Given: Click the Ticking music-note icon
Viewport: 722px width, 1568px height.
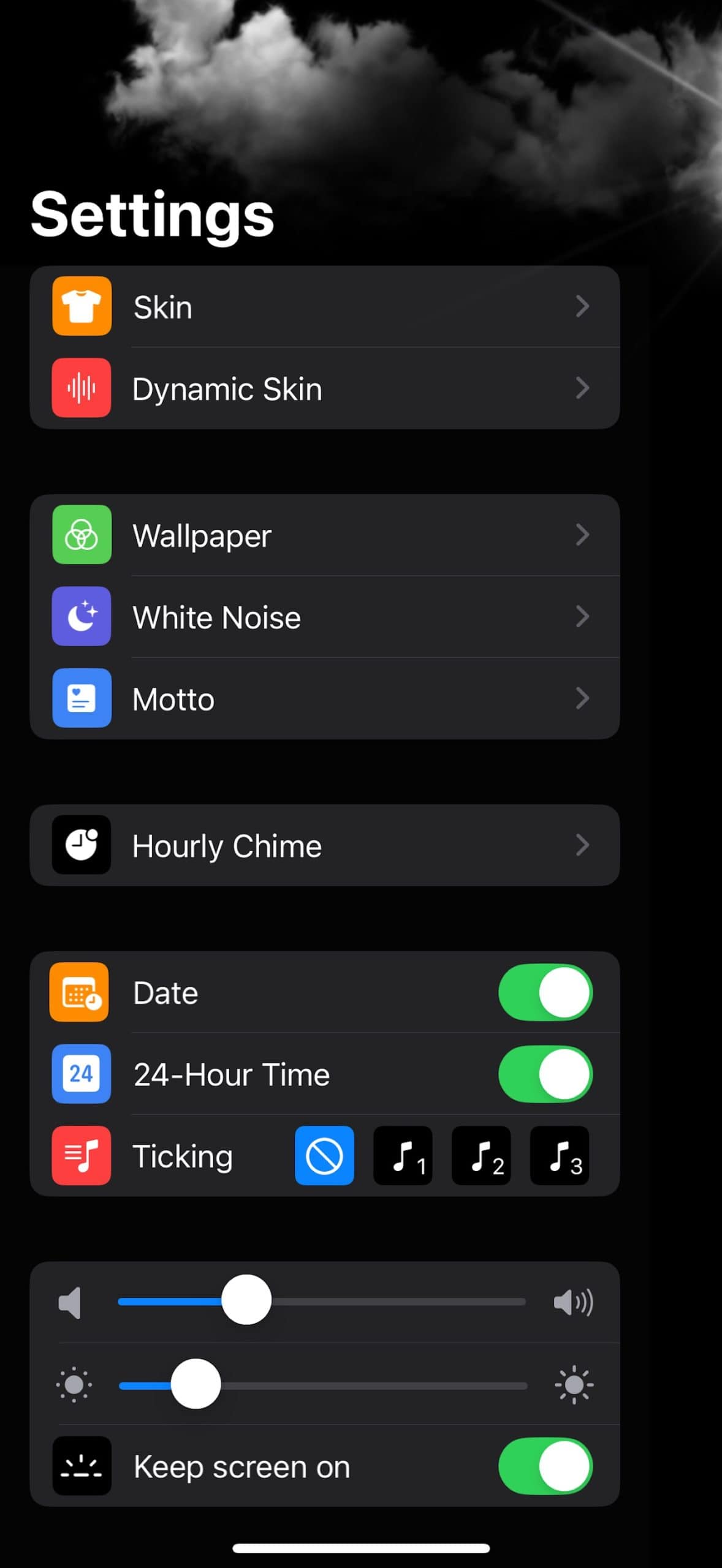Looking at the screenshot, I should point(81,1156).
